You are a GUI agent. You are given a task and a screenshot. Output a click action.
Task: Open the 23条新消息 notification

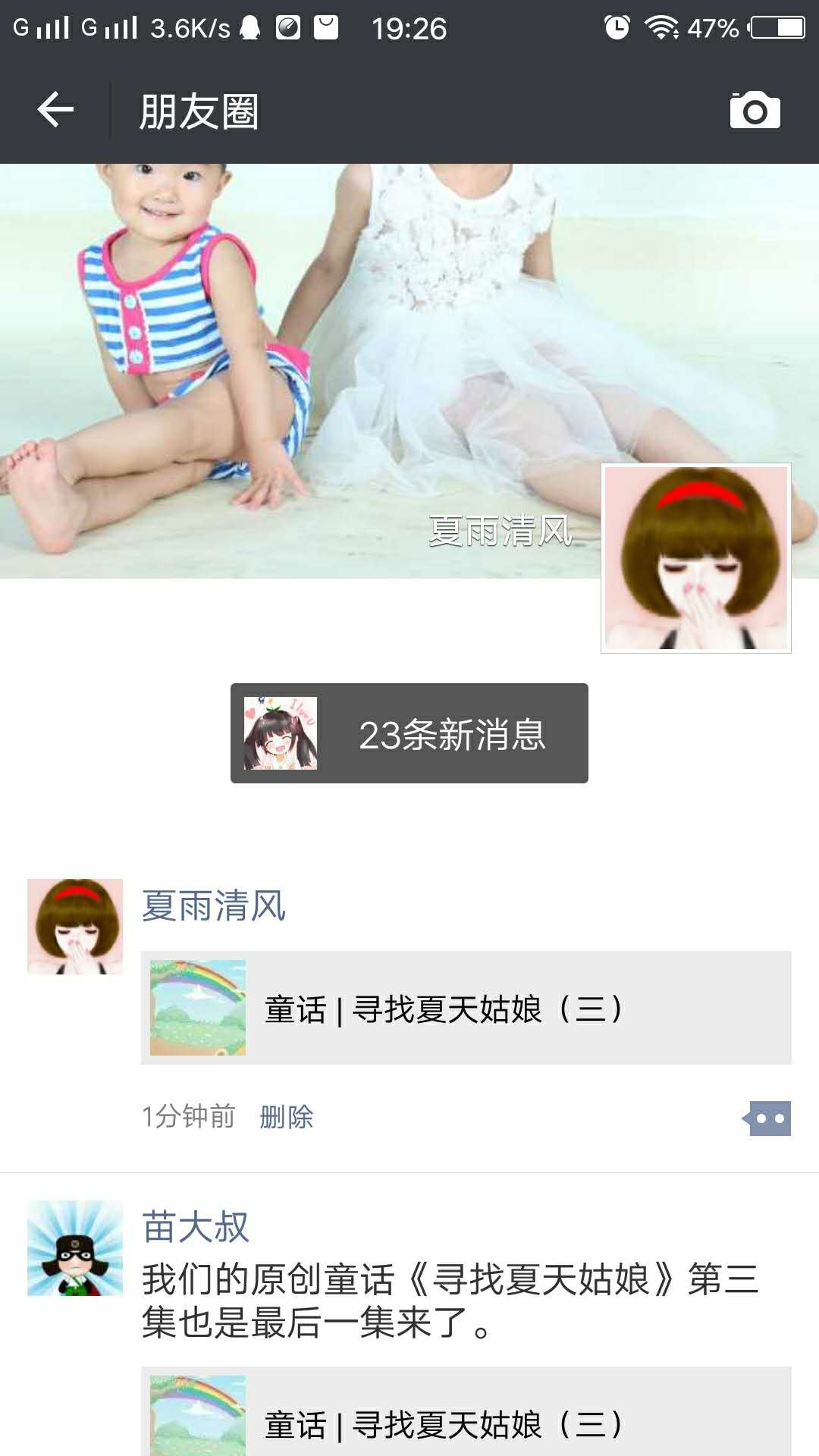409,733
